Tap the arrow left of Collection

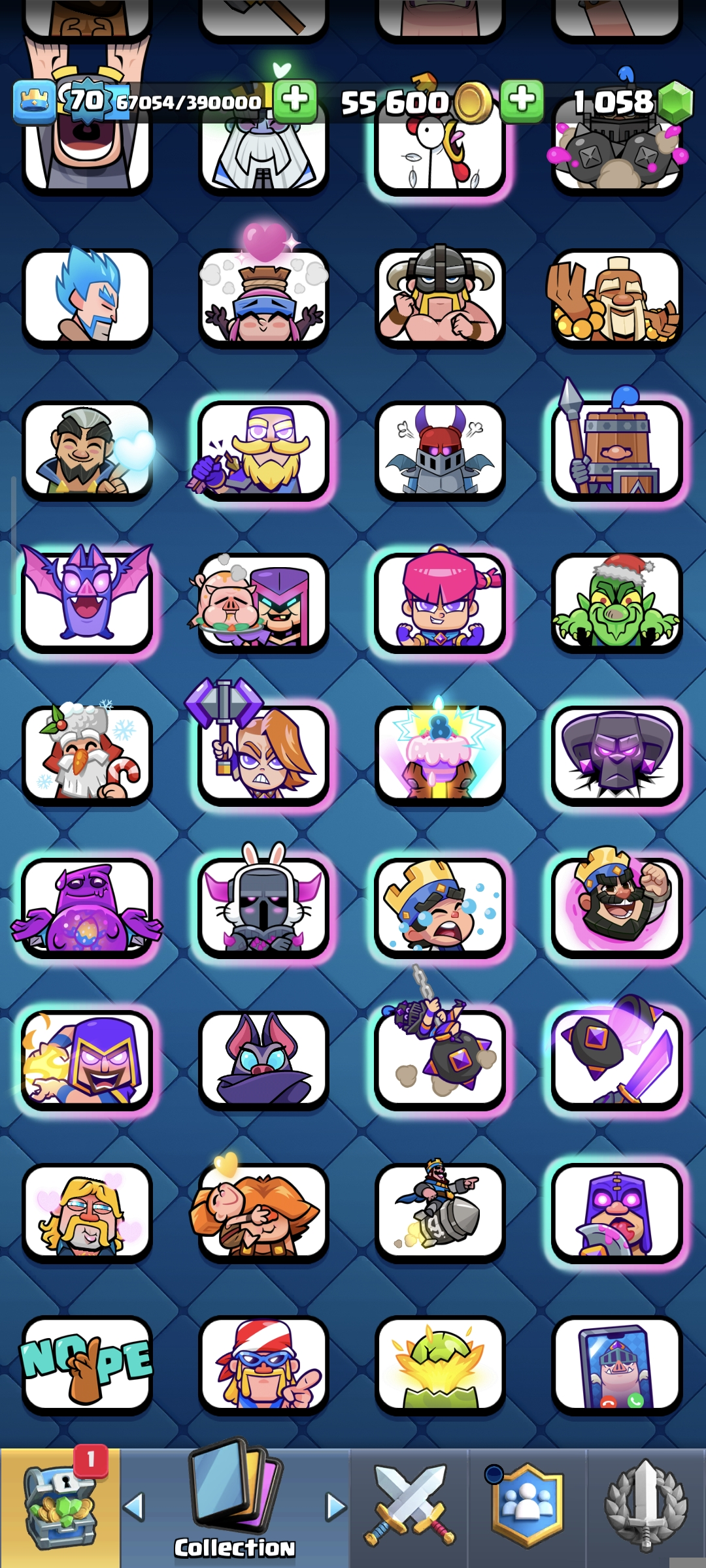tap(134, 1507)
